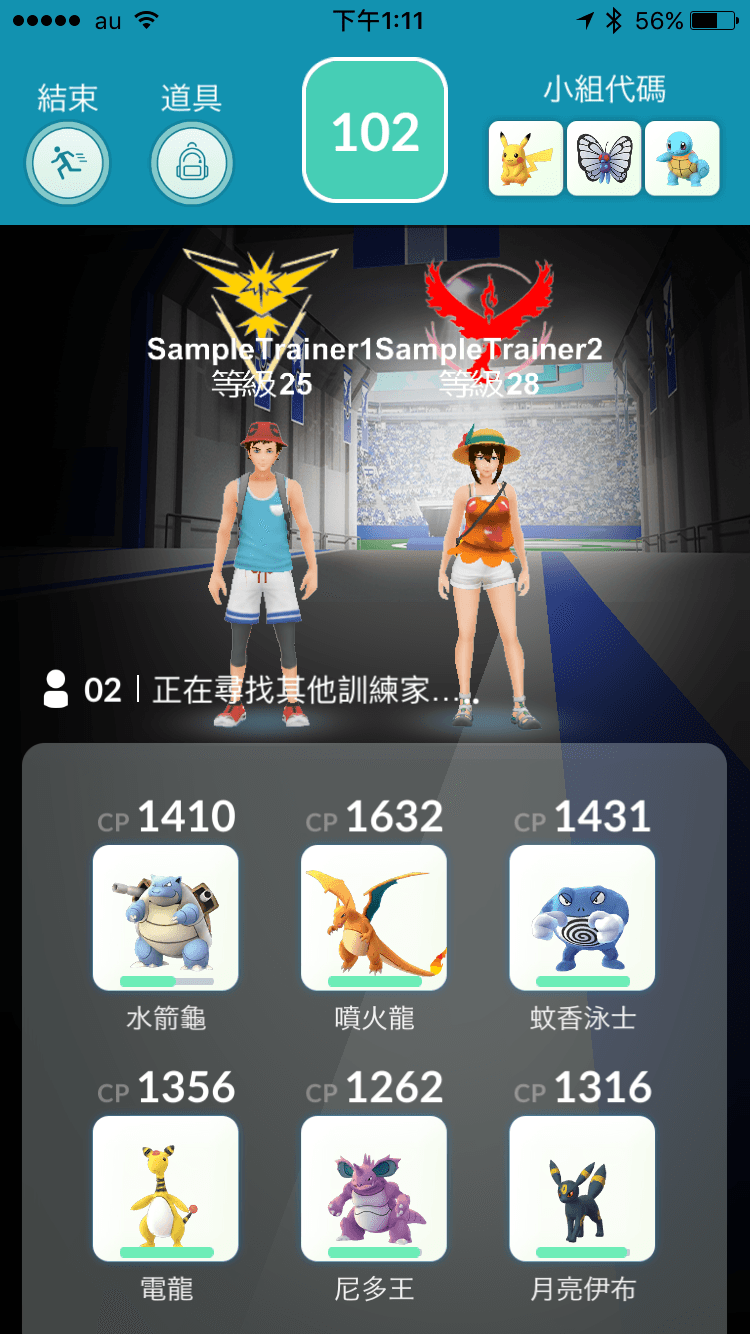
Task: Tap the 102 countdown timer
Action: tap(375, 131)
